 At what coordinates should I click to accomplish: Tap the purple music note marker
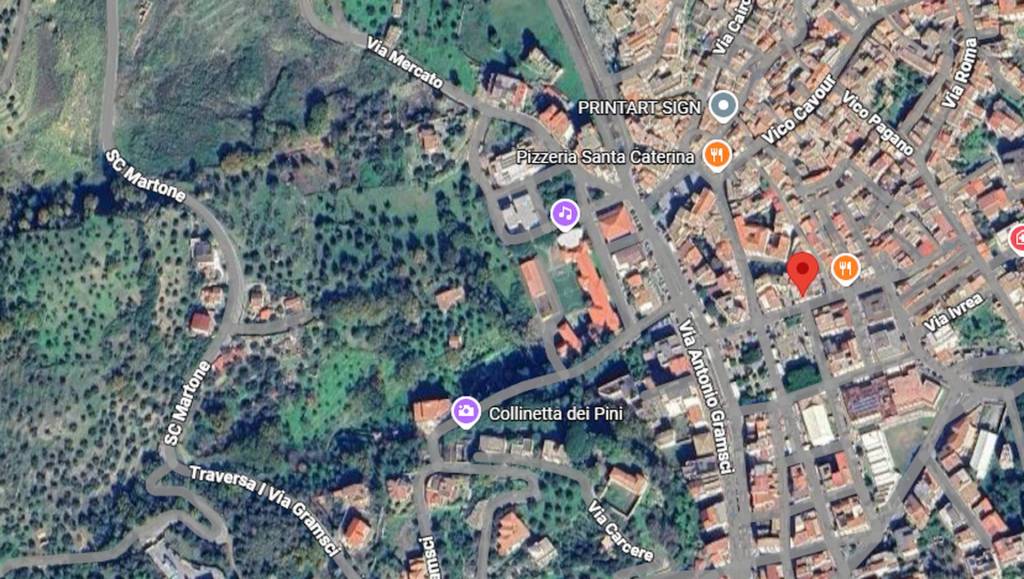(565, 213)
